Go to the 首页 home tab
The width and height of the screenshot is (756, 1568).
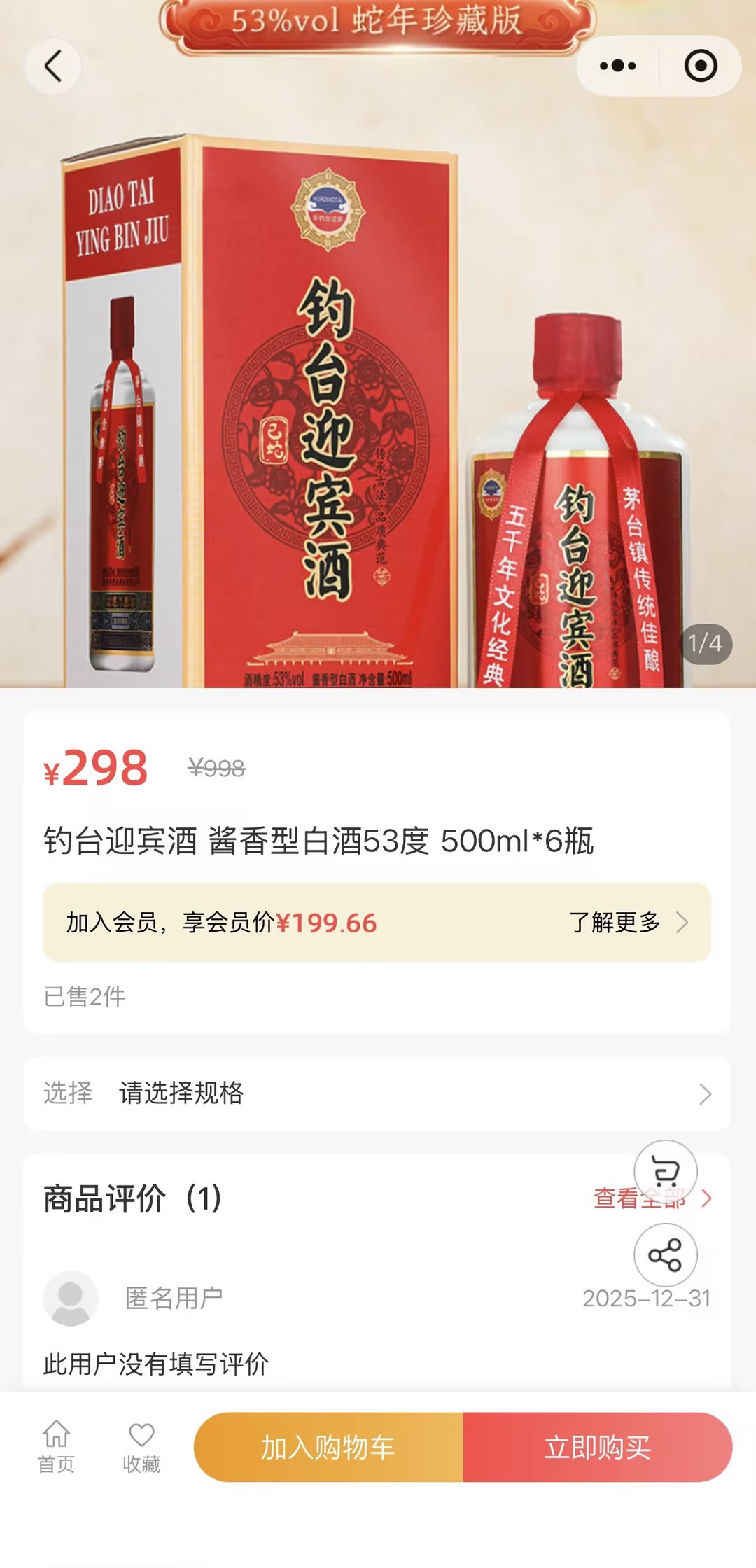click(56, 1446)
